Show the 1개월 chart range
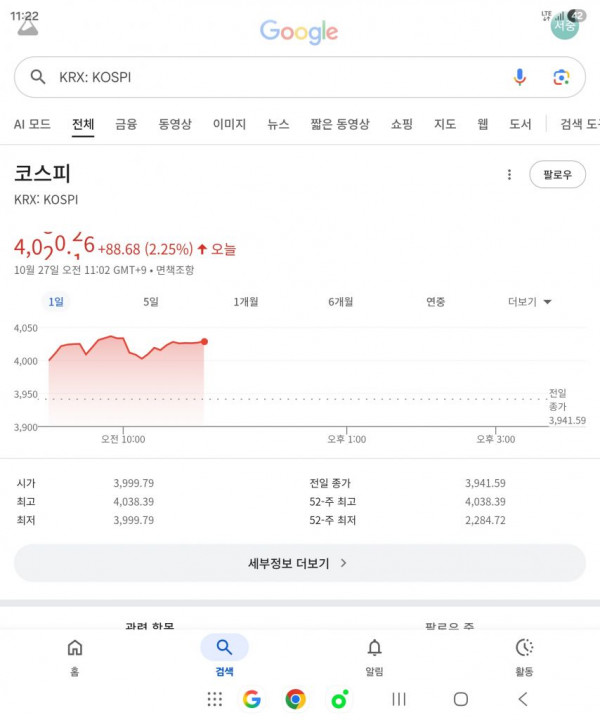The image size is (600, 720). (x=246, y=302)
